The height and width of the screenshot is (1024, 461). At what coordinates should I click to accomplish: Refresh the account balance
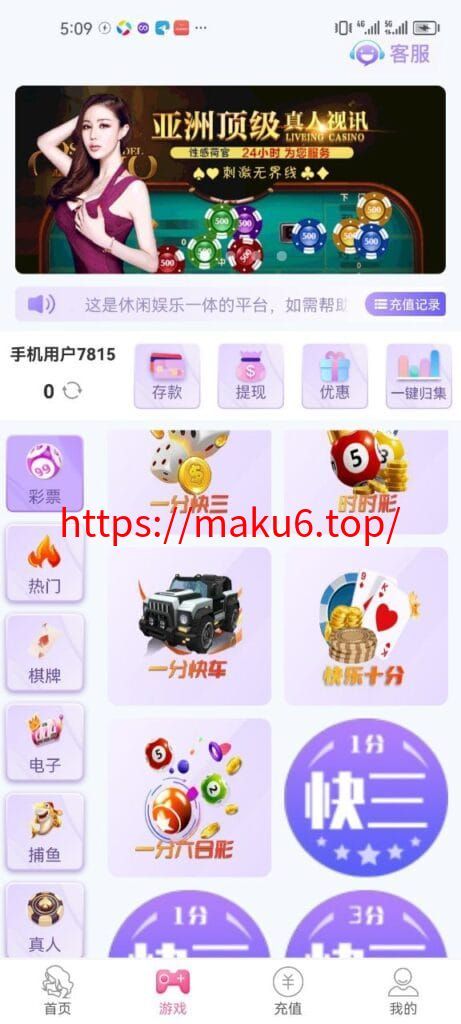[x=72, y=391]
